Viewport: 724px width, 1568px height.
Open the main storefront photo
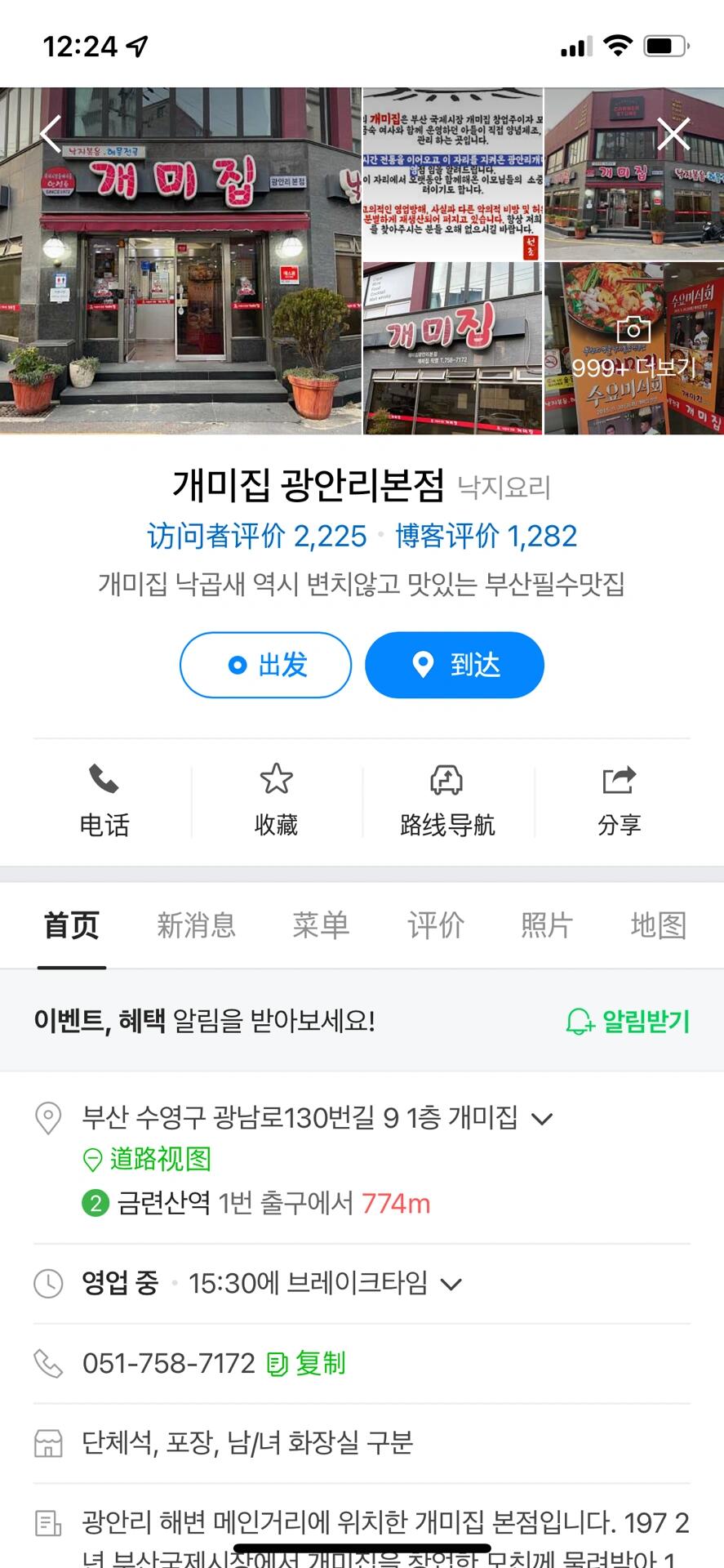tap(180, 261)
